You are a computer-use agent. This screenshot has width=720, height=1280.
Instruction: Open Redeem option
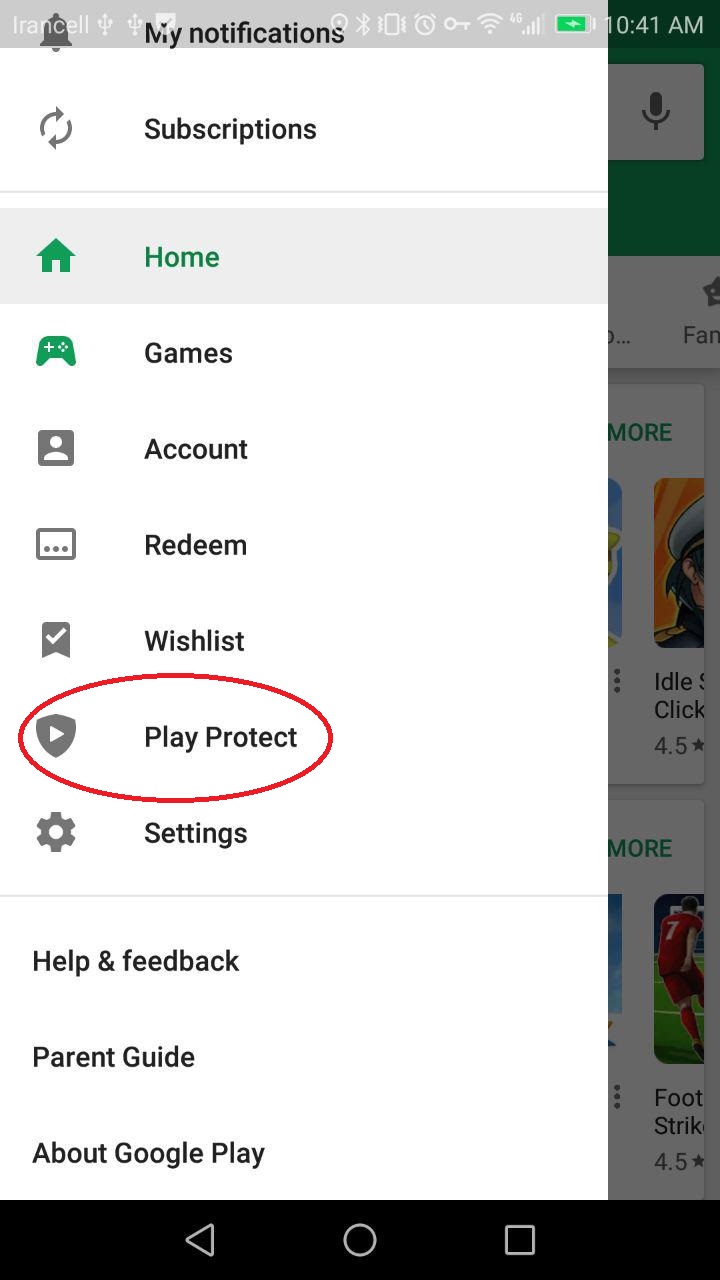(x=195, y=545)
